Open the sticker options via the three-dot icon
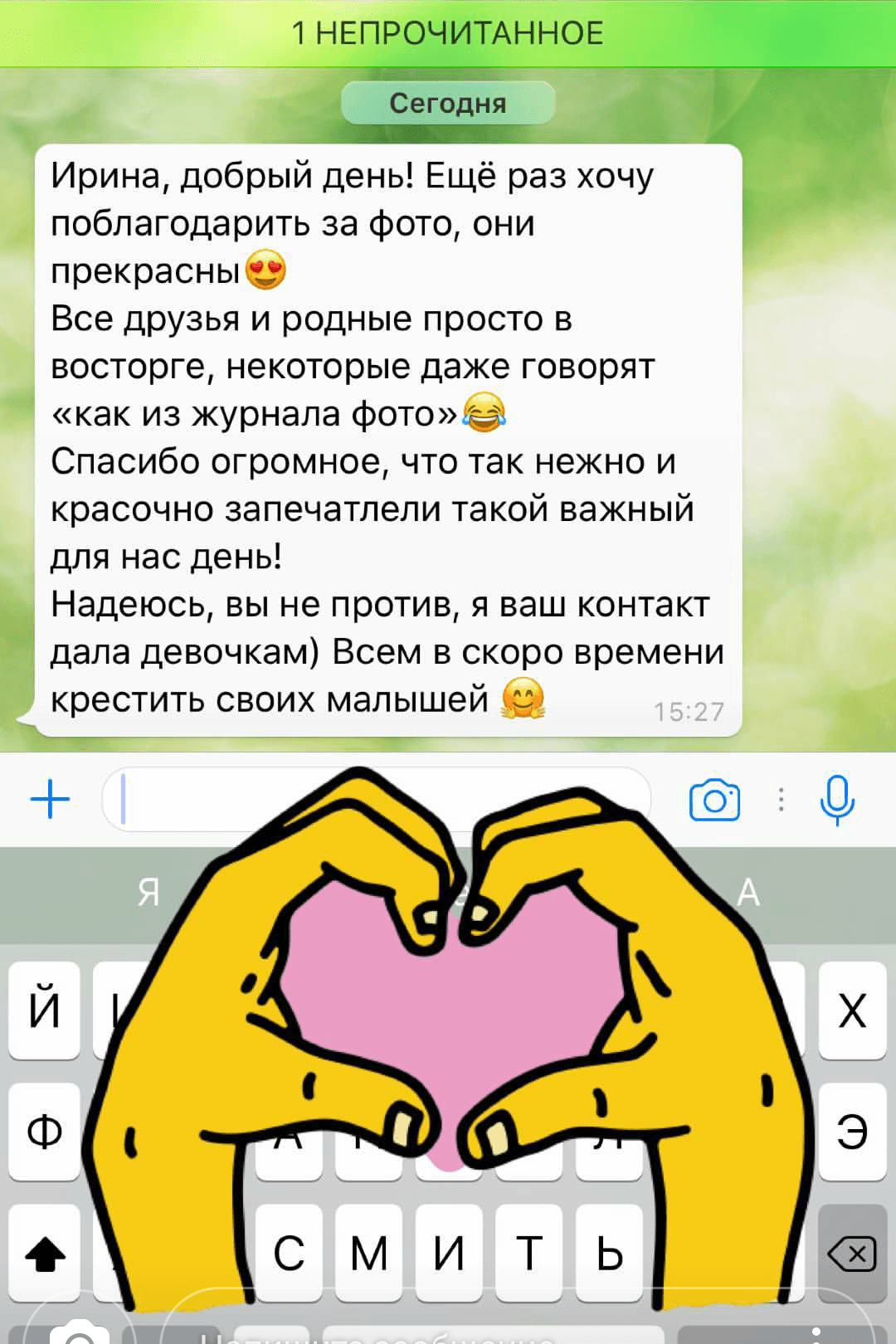Screen dimensions: 896x1344 tap(778, 799)
